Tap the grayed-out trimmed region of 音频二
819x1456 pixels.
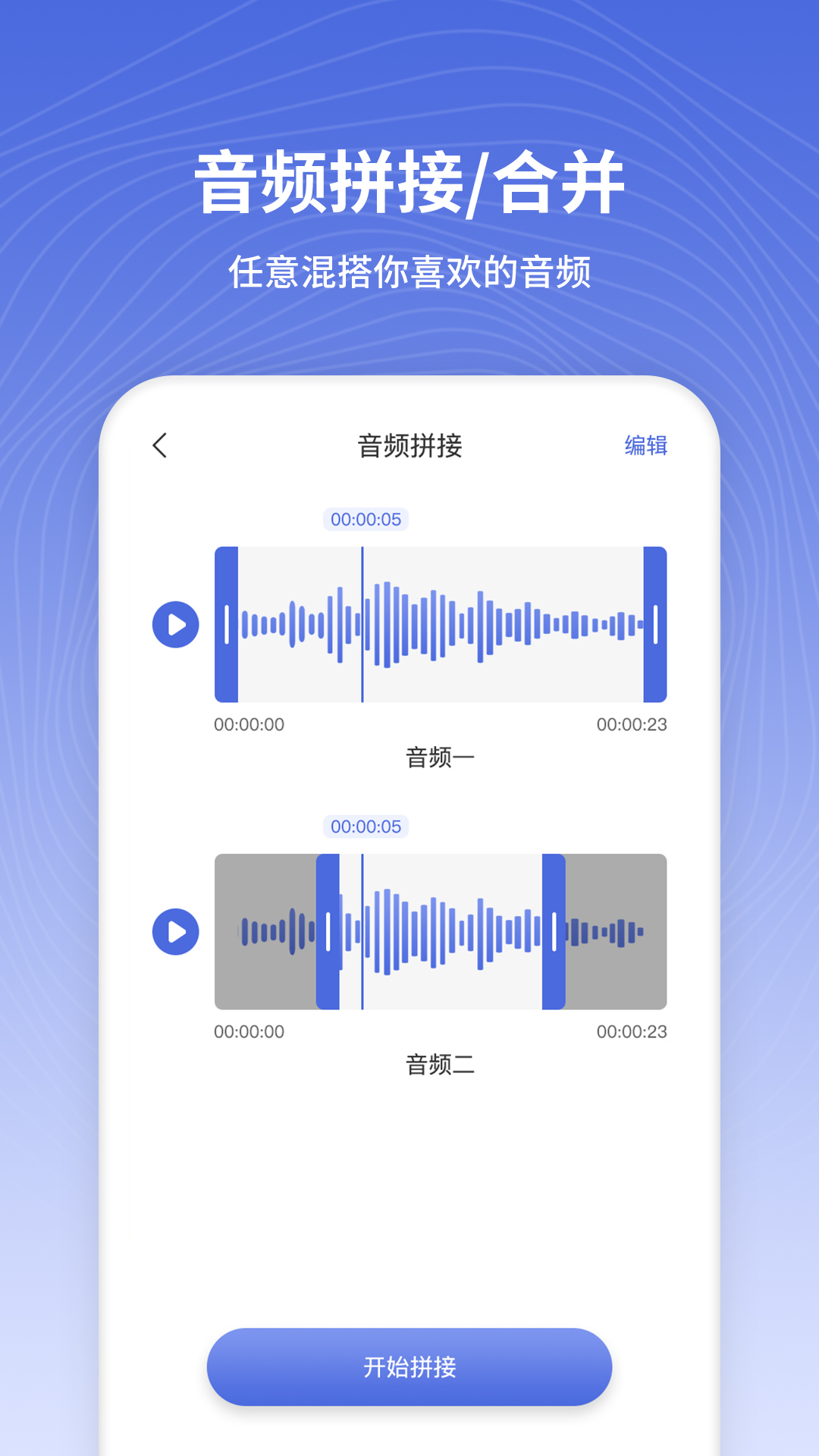(x=265, y=931)
